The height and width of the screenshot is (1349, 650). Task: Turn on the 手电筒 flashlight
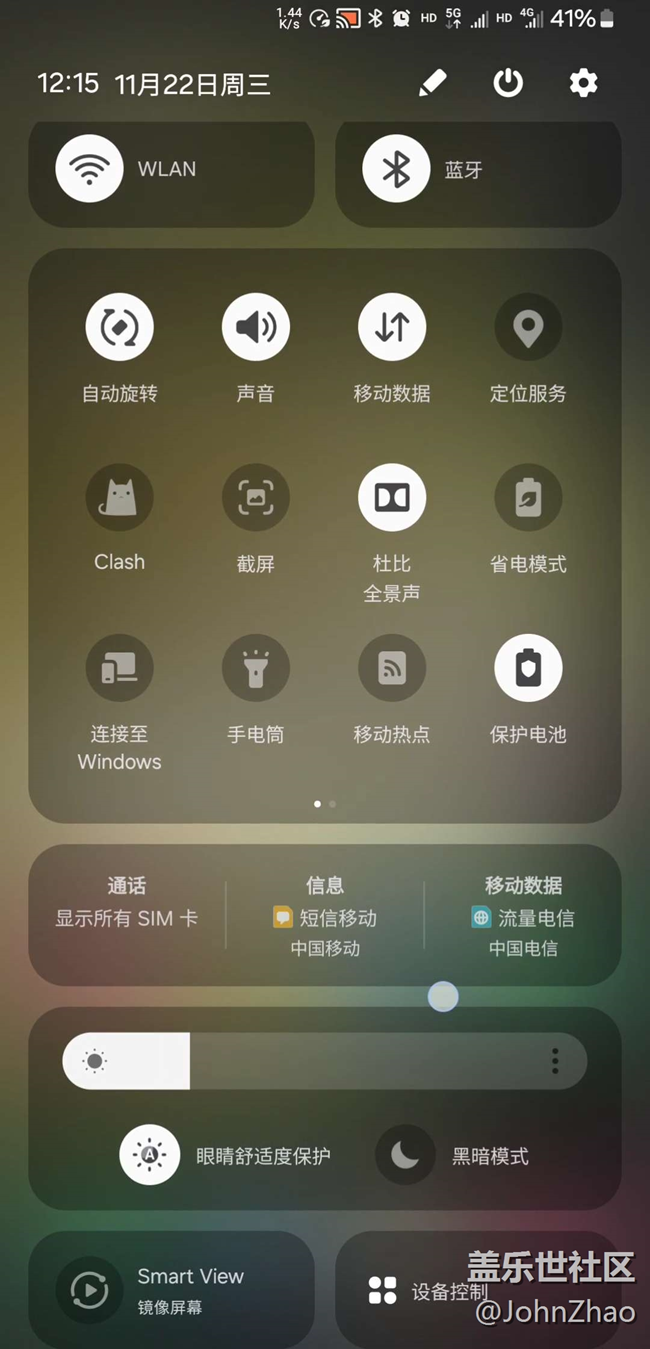[256, 668]
